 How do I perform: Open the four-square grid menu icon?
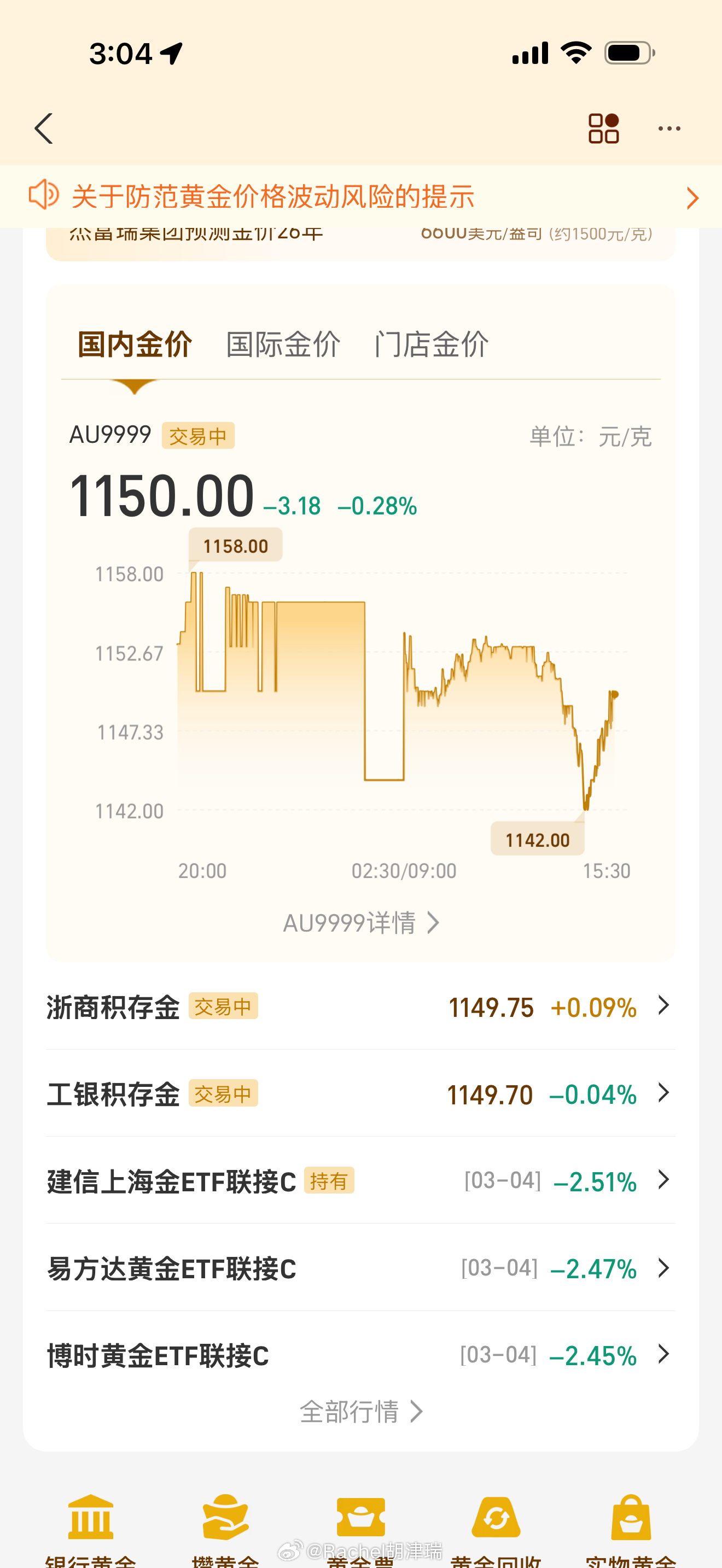click(x=603, y=128)
